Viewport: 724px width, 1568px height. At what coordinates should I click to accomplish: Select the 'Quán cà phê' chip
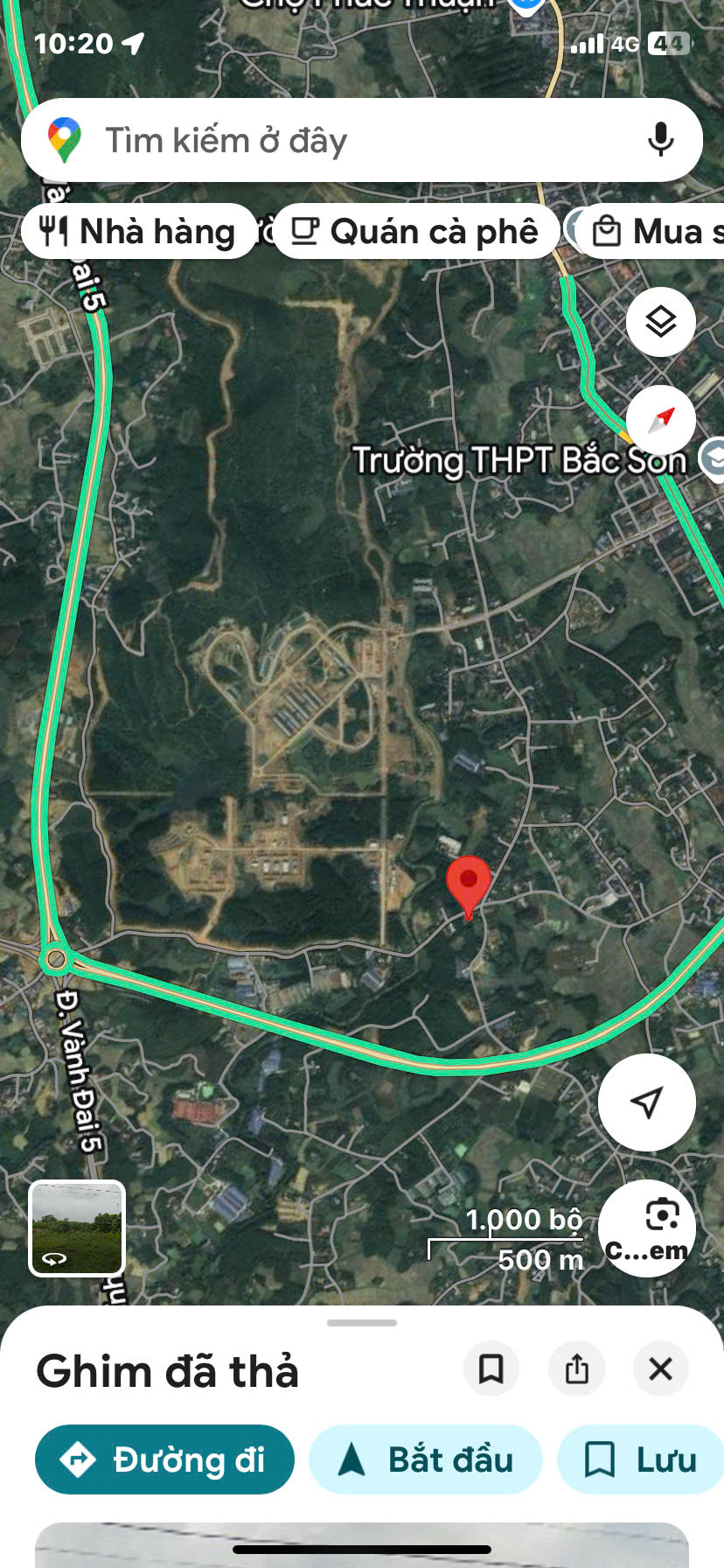(x=416, y=232)
